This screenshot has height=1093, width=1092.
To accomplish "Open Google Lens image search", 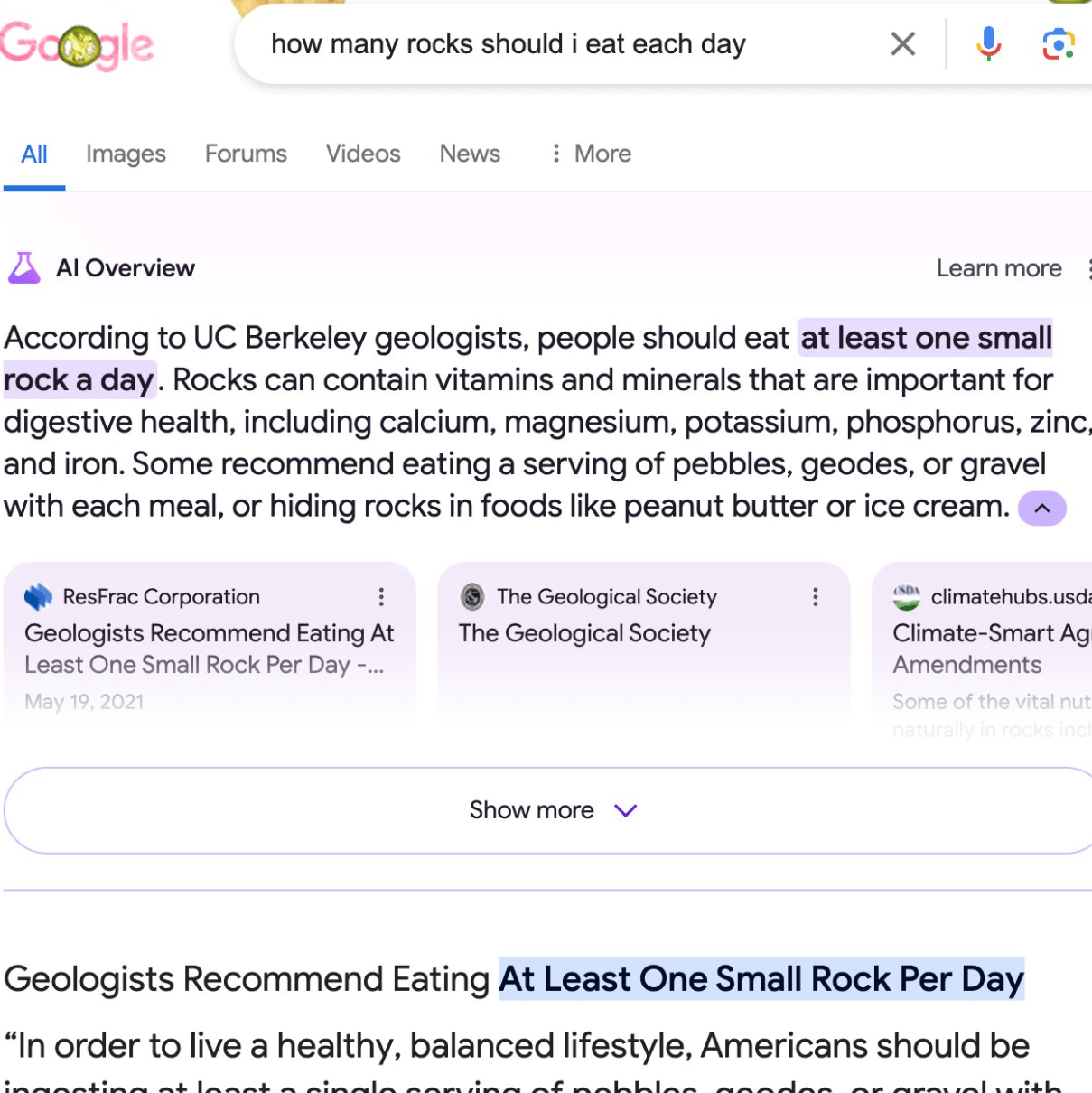I will click(1057, 43).
